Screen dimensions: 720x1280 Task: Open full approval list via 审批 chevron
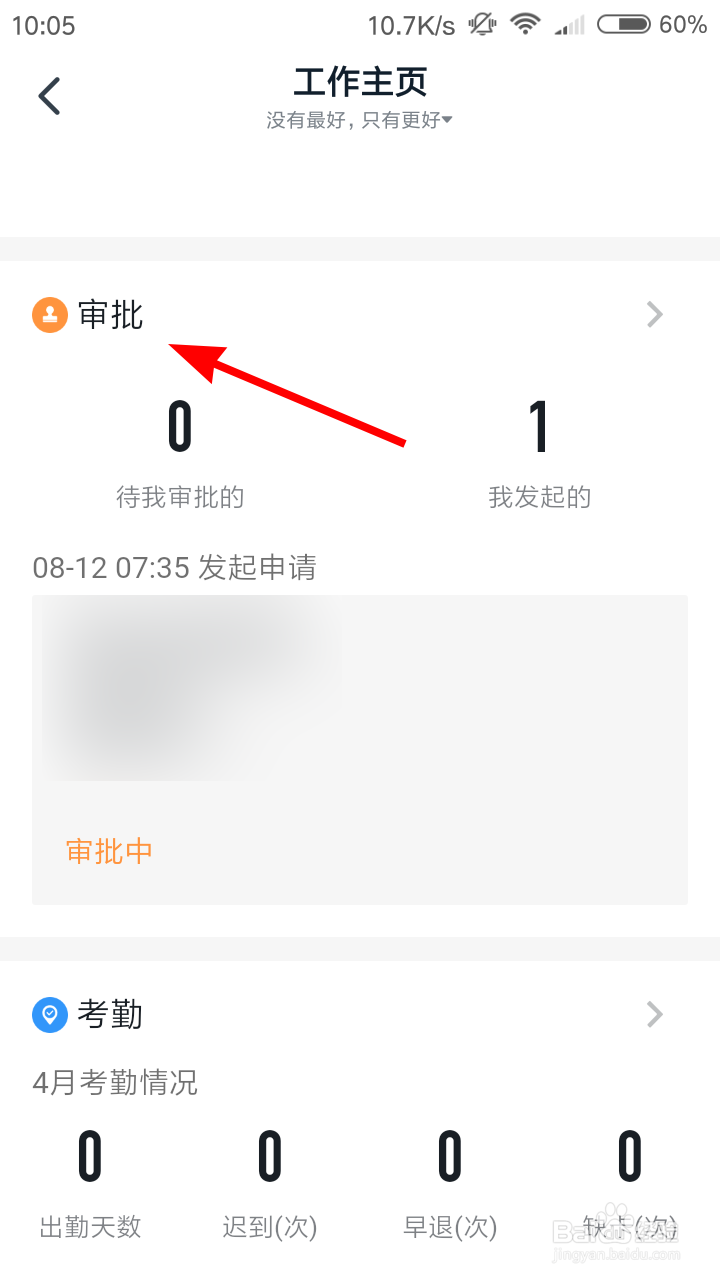[x=654, y=315]
